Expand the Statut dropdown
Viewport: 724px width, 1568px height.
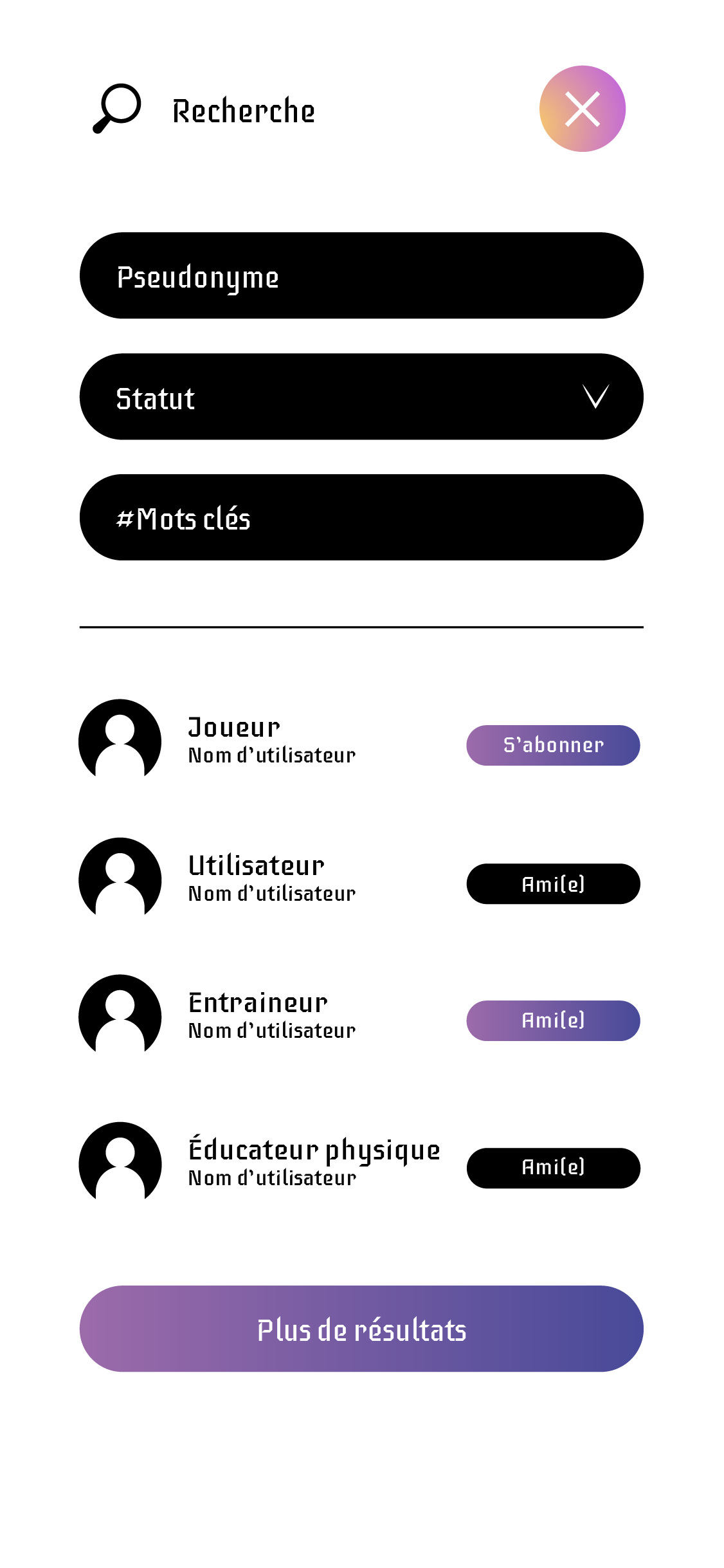(361, 397)
